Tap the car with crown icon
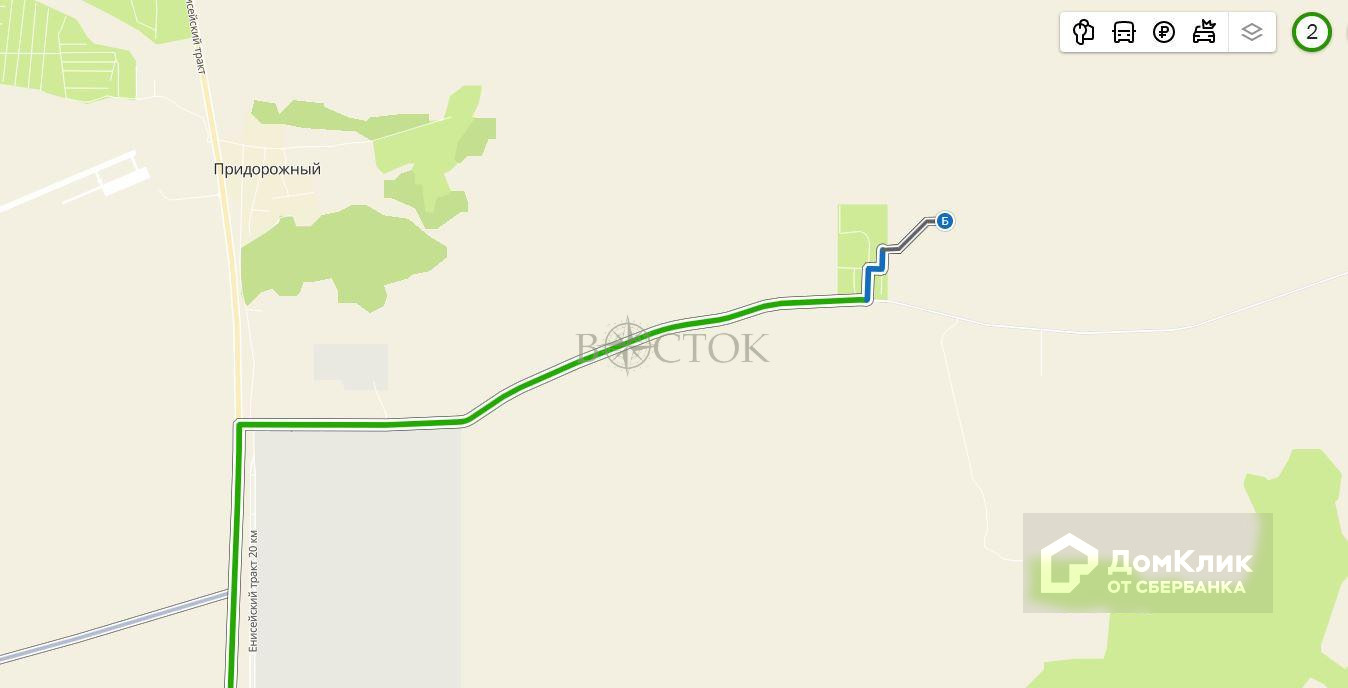 click(1204, 32)
